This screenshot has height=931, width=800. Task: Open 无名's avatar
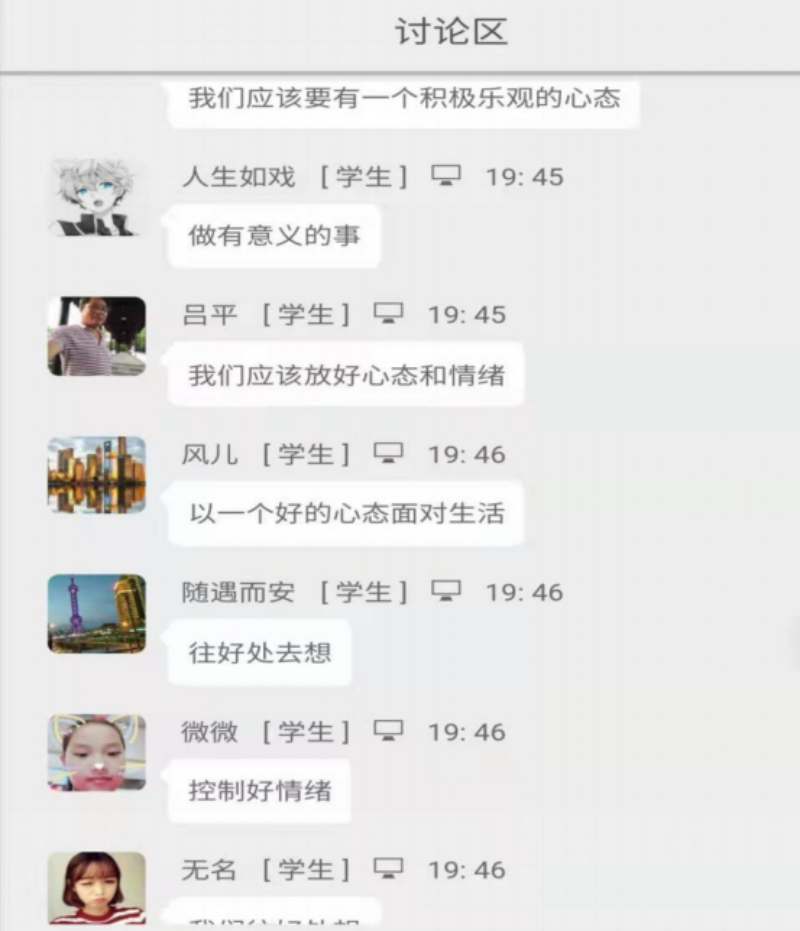pos(96,887)
